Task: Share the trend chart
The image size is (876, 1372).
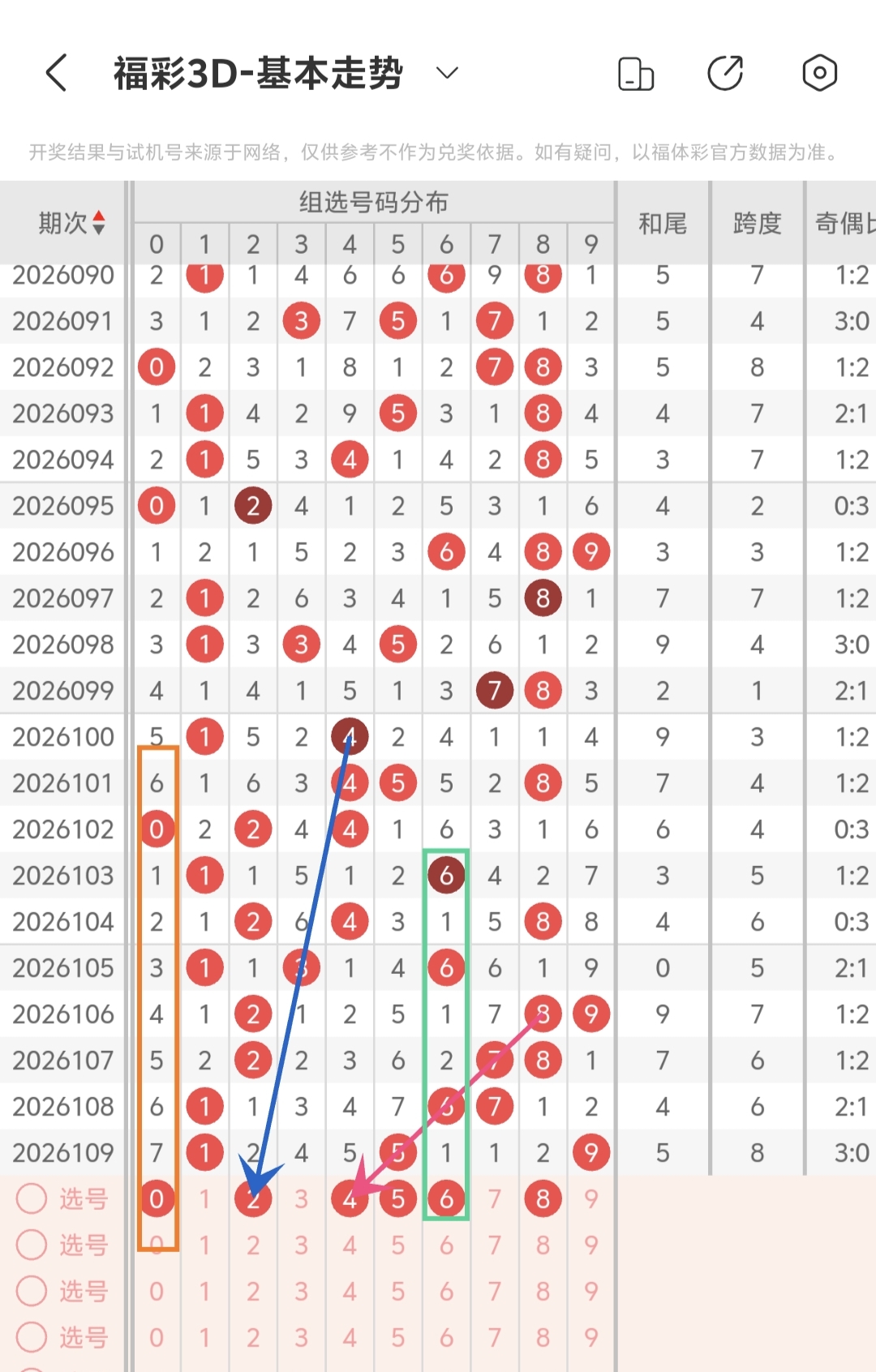Action: [725, 74]
